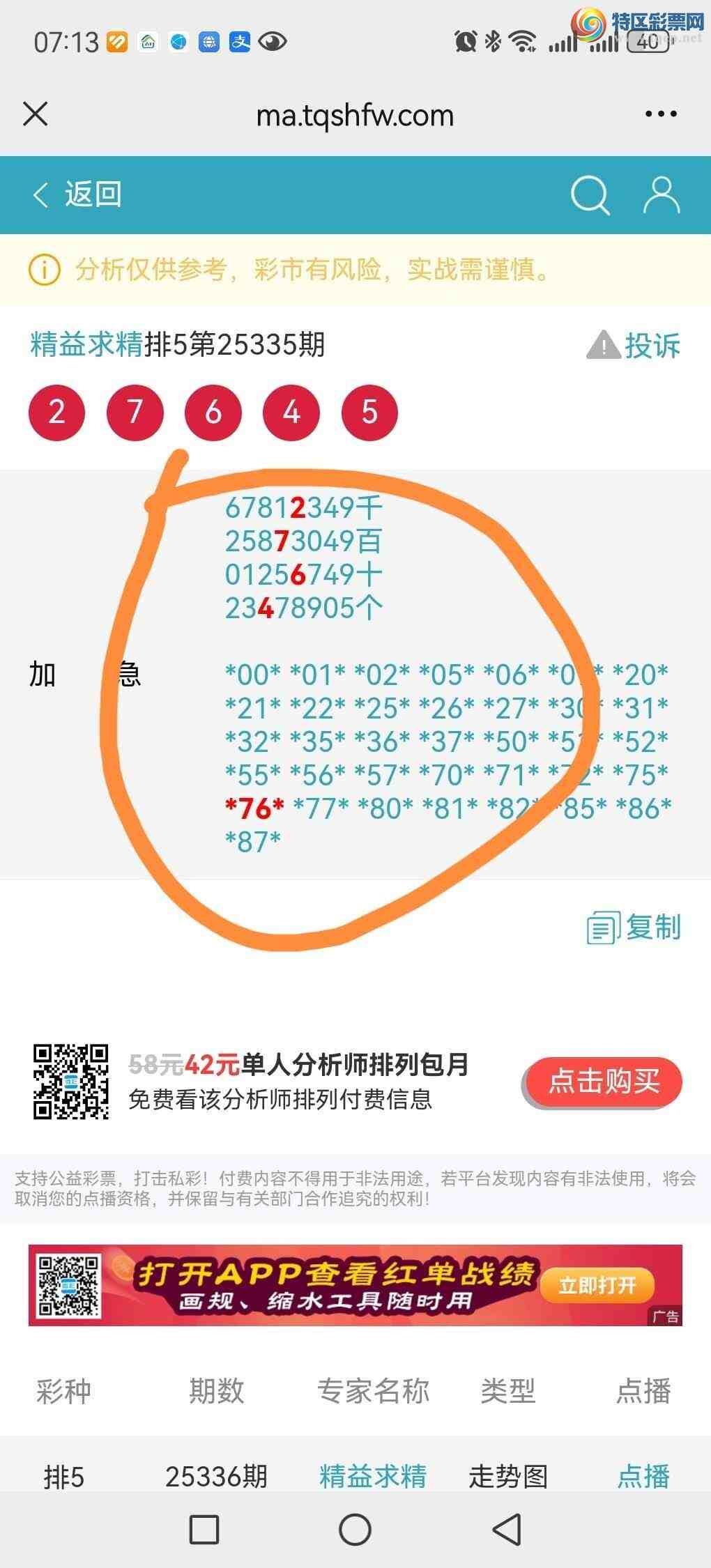Viewport: 711px width, 1568px height.
Task: Open the search magnifier icon
Action: 590,195
